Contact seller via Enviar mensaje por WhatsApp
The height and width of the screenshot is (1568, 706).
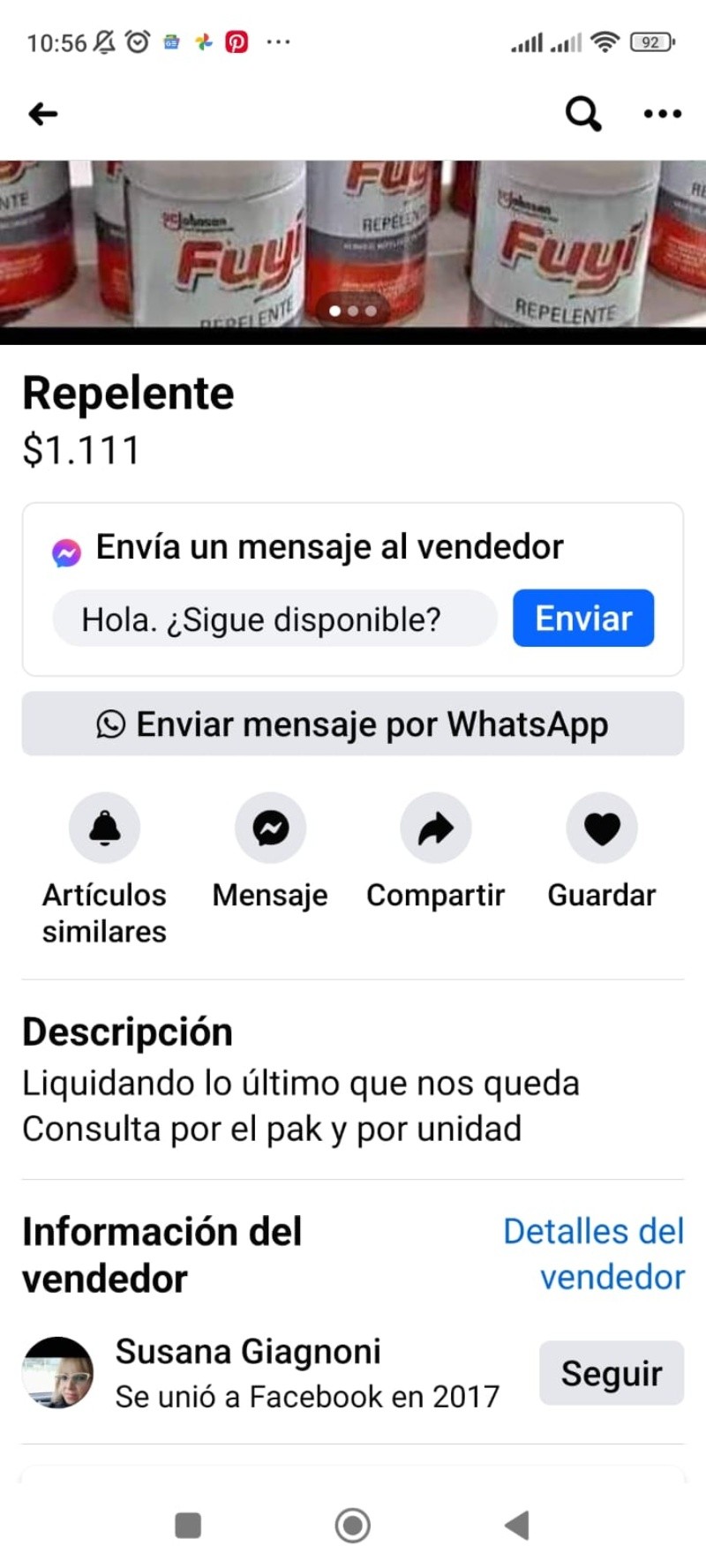pyautogui.click(x=353, y=724)
